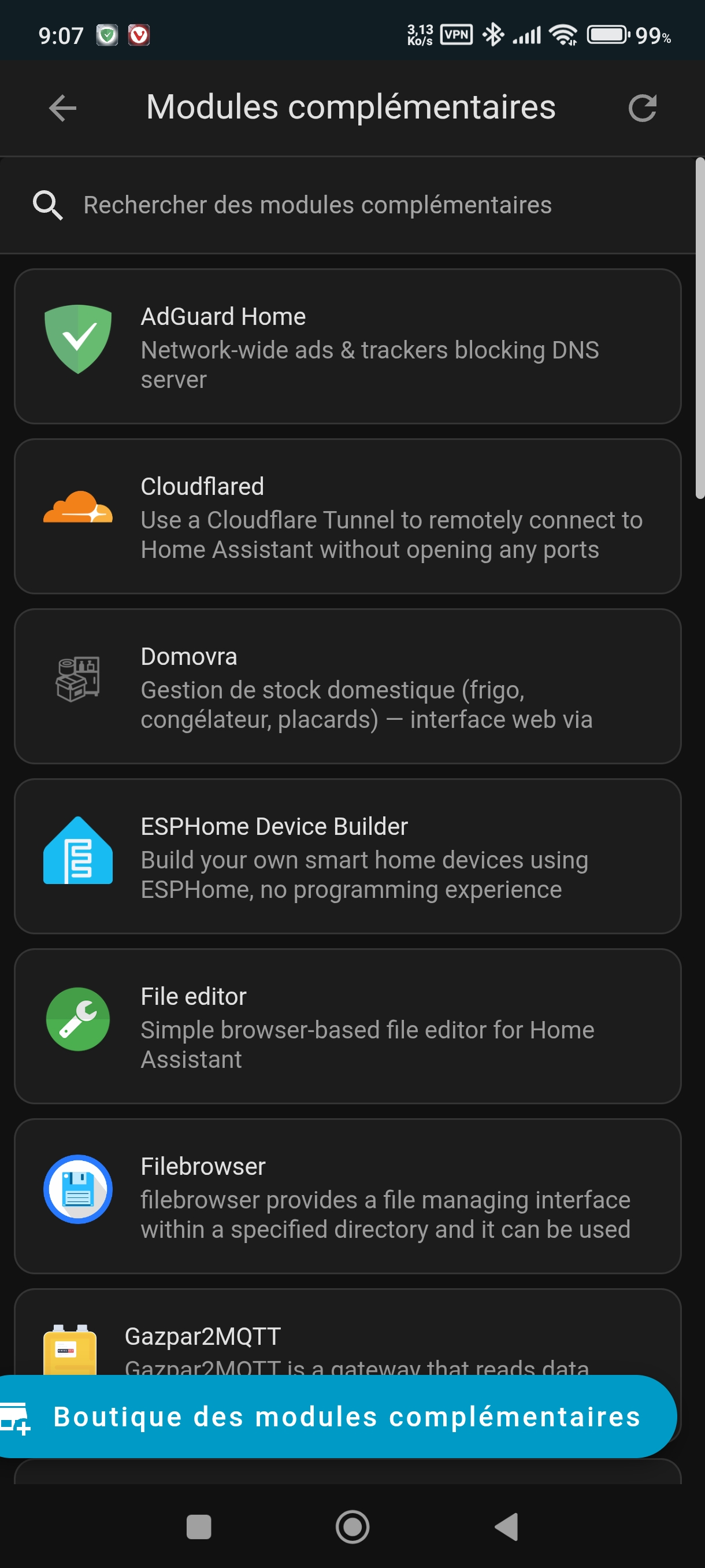Open the Filebrowser add-on card
Viewport: 705px width, 1568px height.
tap(347, 1196)
